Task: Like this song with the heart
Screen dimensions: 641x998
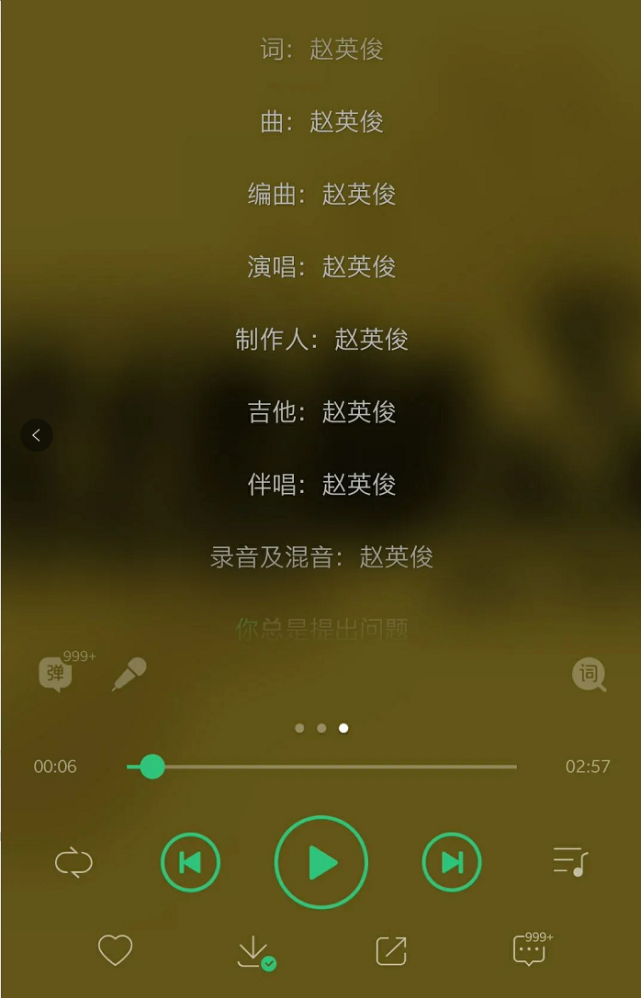Action: [x=115, y=950]
